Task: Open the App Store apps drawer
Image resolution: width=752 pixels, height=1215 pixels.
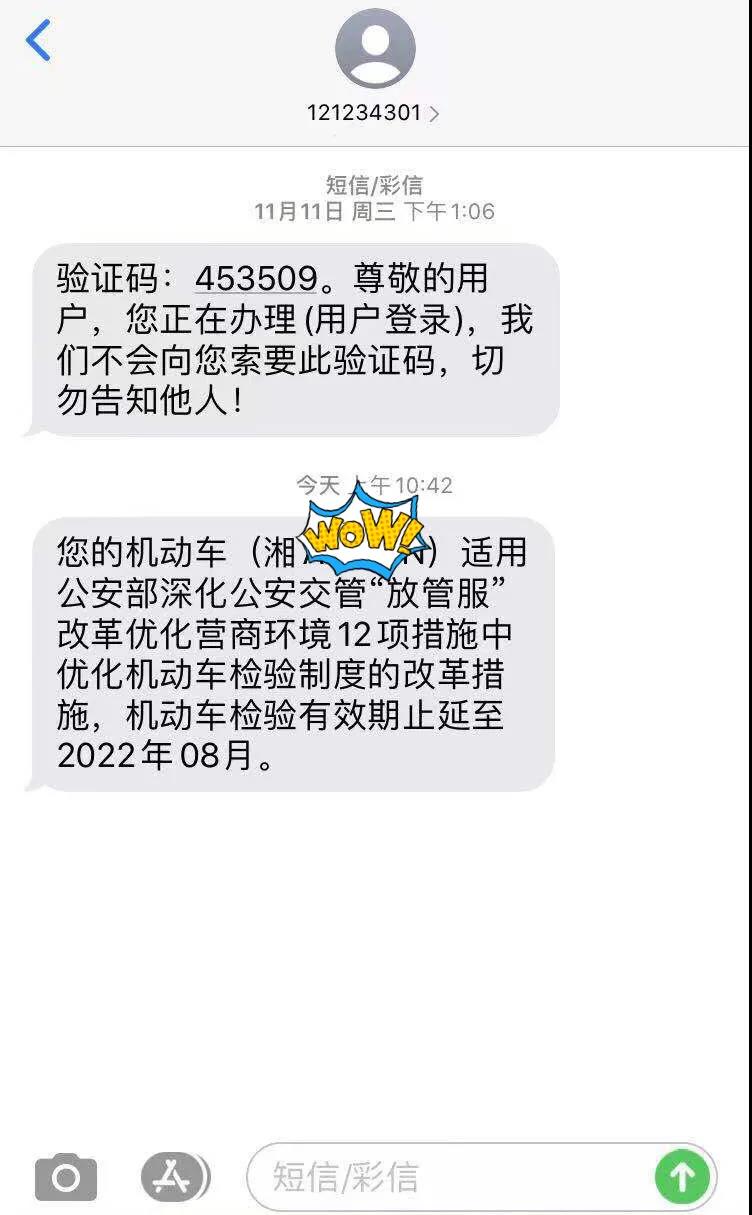Action: (x=174, y=1177)
